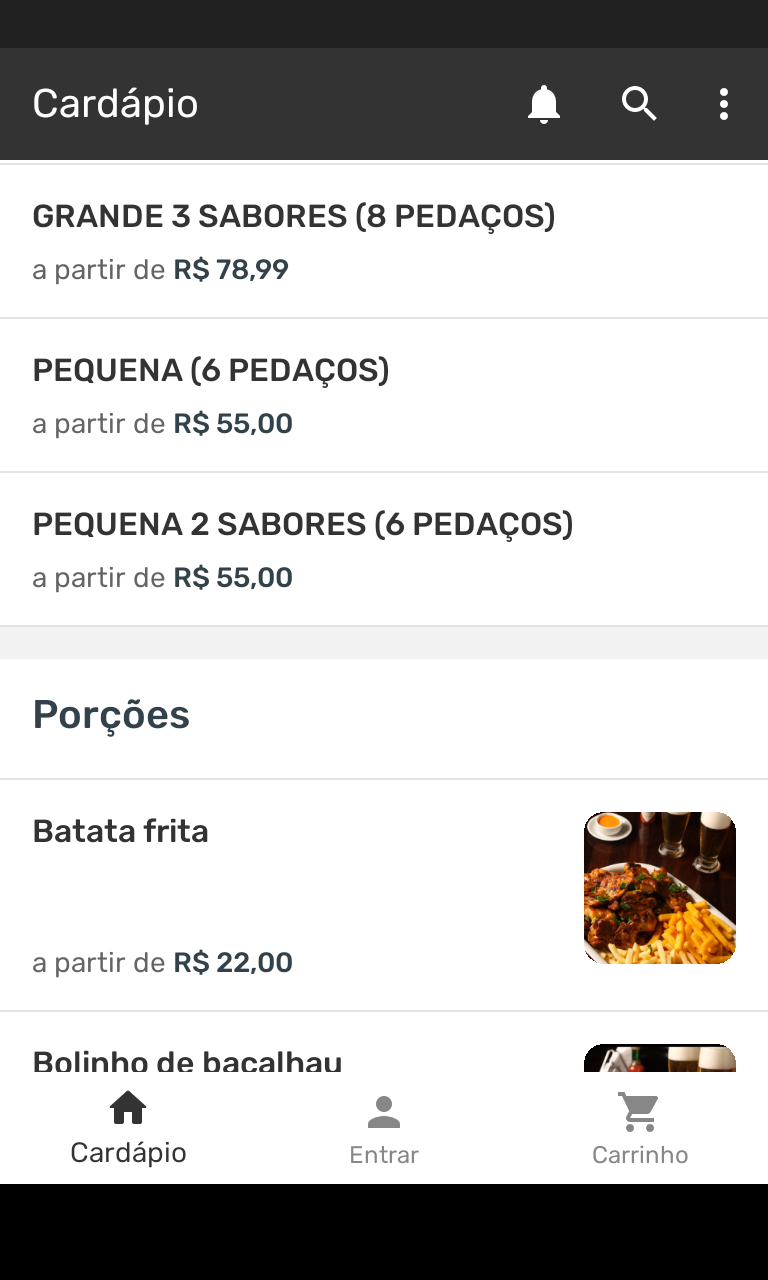Choose PEQUENA 2 SABORES (6 PEDAÇOS)
This screenshot has width=768, height=1280.
pyautogui.click(x=384, y=550)
